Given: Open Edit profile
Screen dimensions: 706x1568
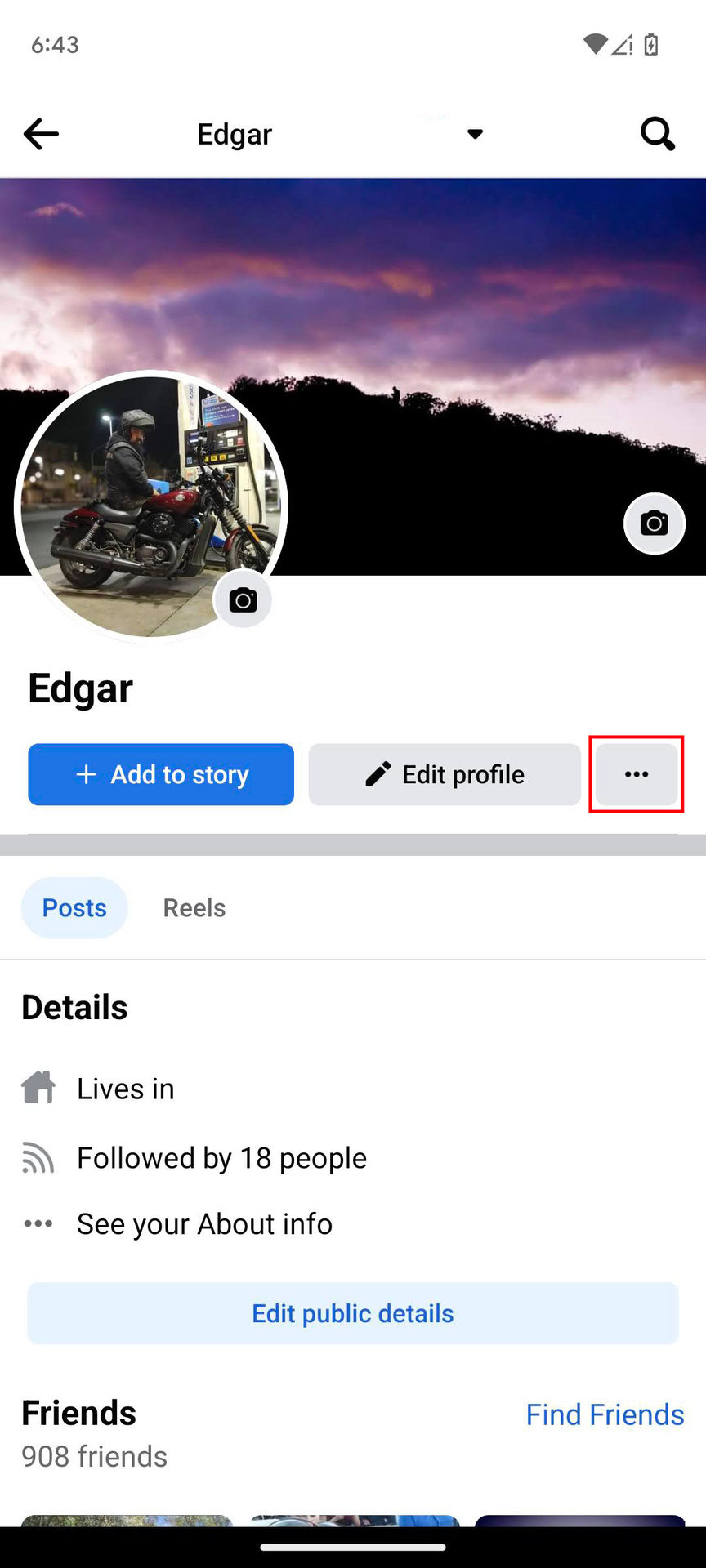Looking at the screenshot, I should (445, 774).
